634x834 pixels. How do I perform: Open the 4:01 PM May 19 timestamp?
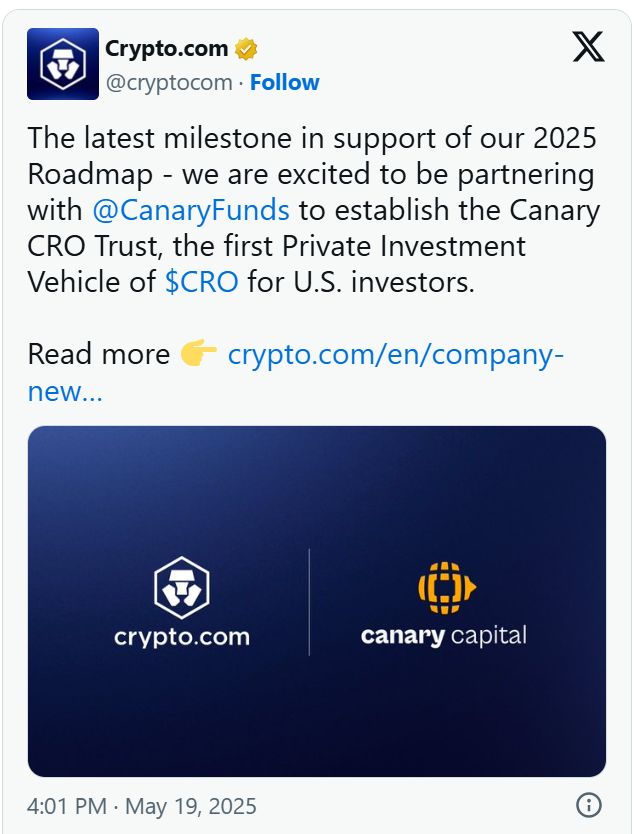tap(142, 806)
